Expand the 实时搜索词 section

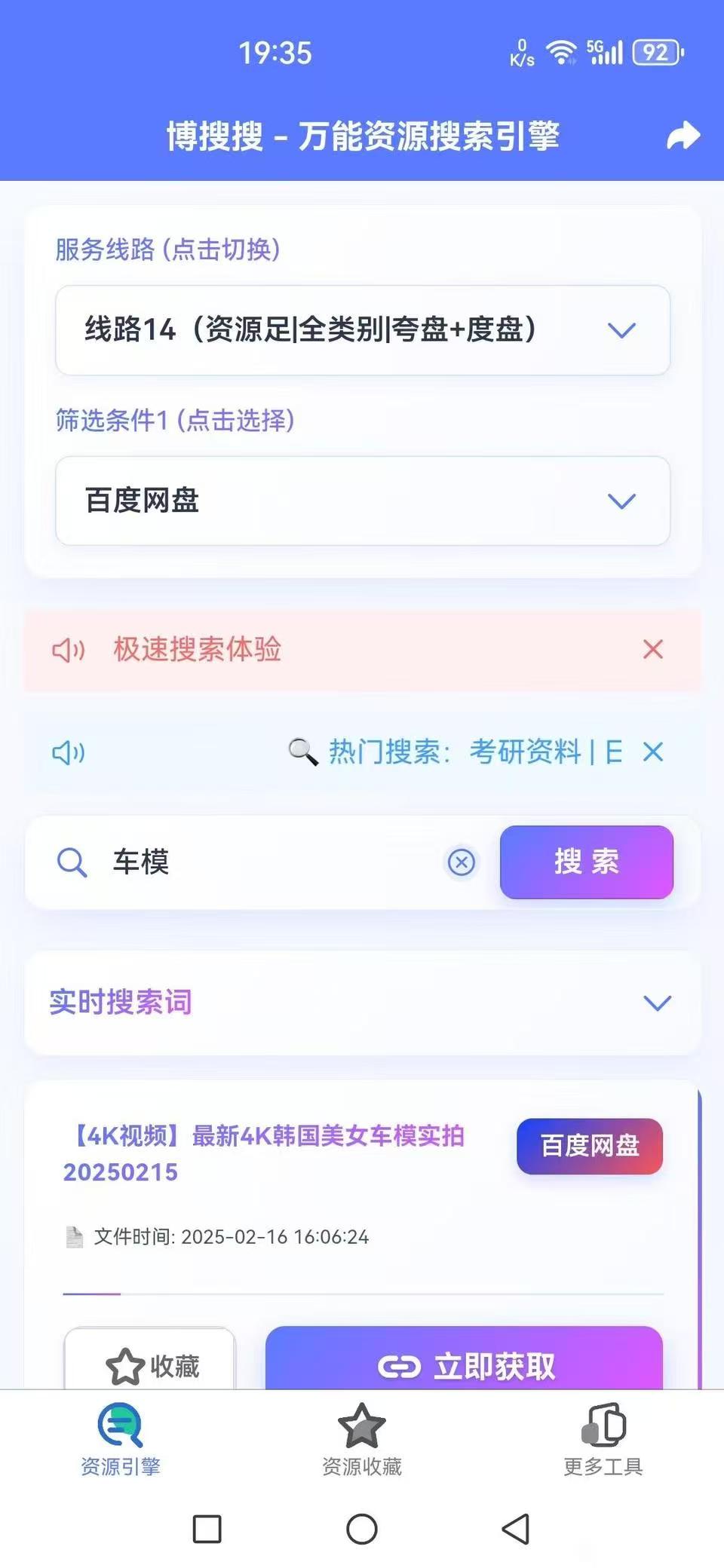pyautogui.click(x=657, y=1003)
